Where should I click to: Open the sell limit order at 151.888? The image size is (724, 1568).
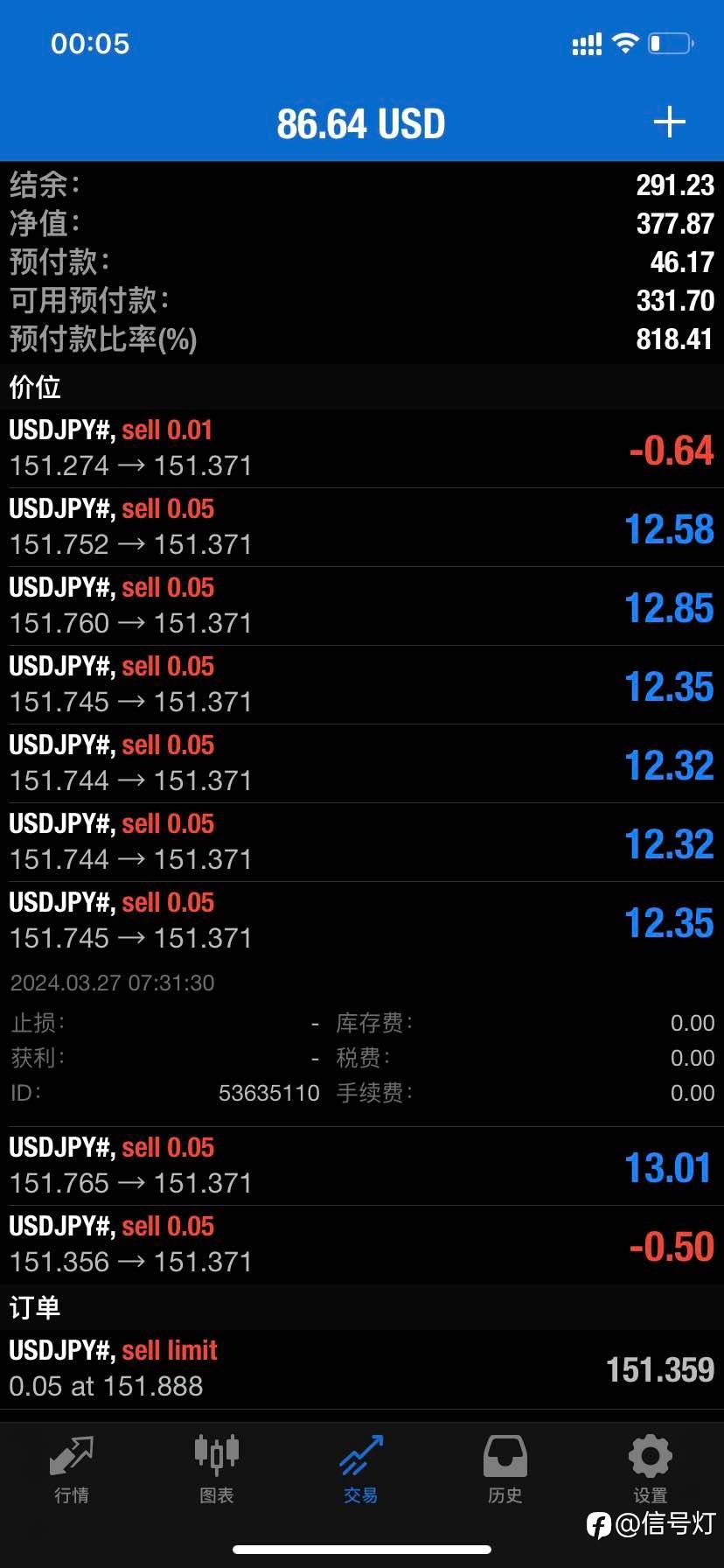click(x=362, y=1369)
